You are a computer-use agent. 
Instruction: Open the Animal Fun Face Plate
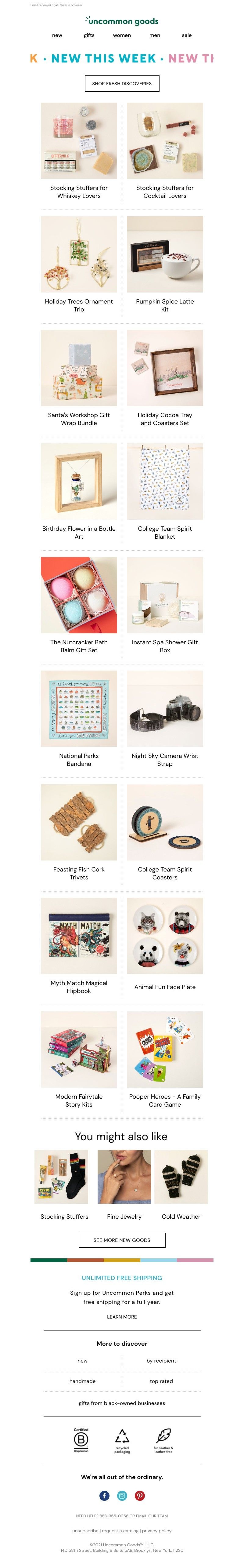(165, 936)
